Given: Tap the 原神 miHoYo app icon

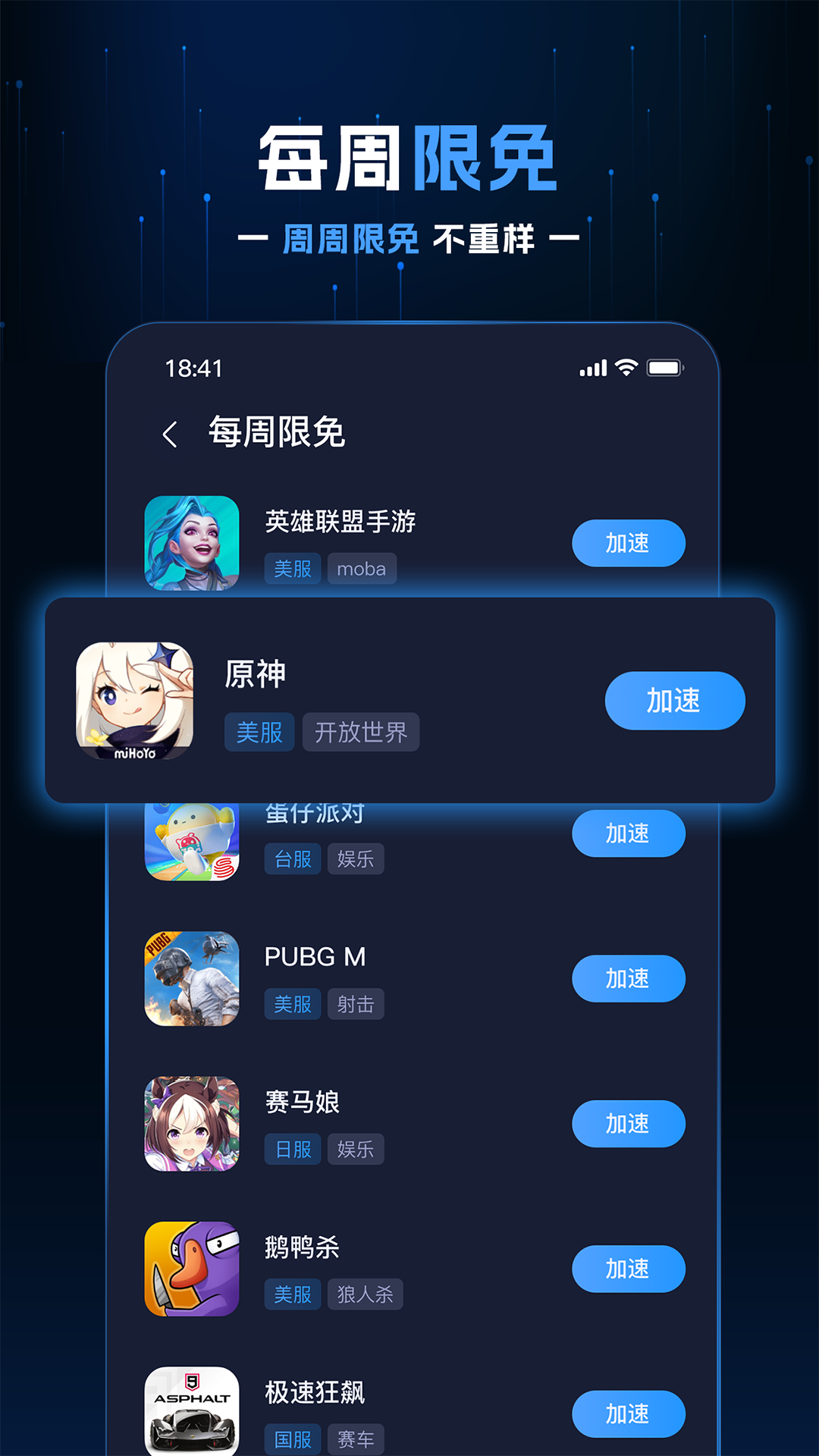Looking at the screenshot, I should click(135, 701).
